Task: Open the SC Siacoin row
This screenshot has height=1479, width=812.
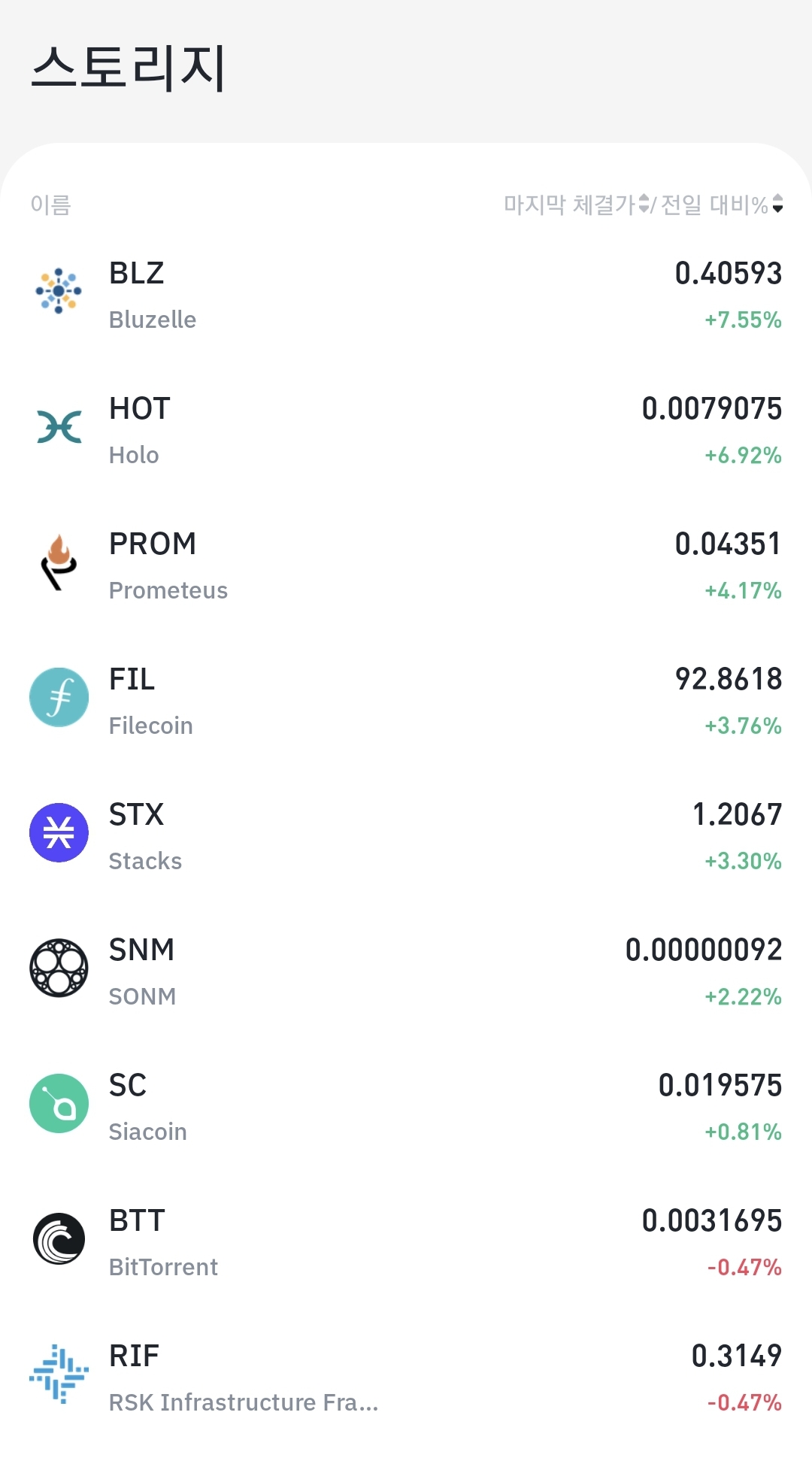Action: coord(406,1107)
